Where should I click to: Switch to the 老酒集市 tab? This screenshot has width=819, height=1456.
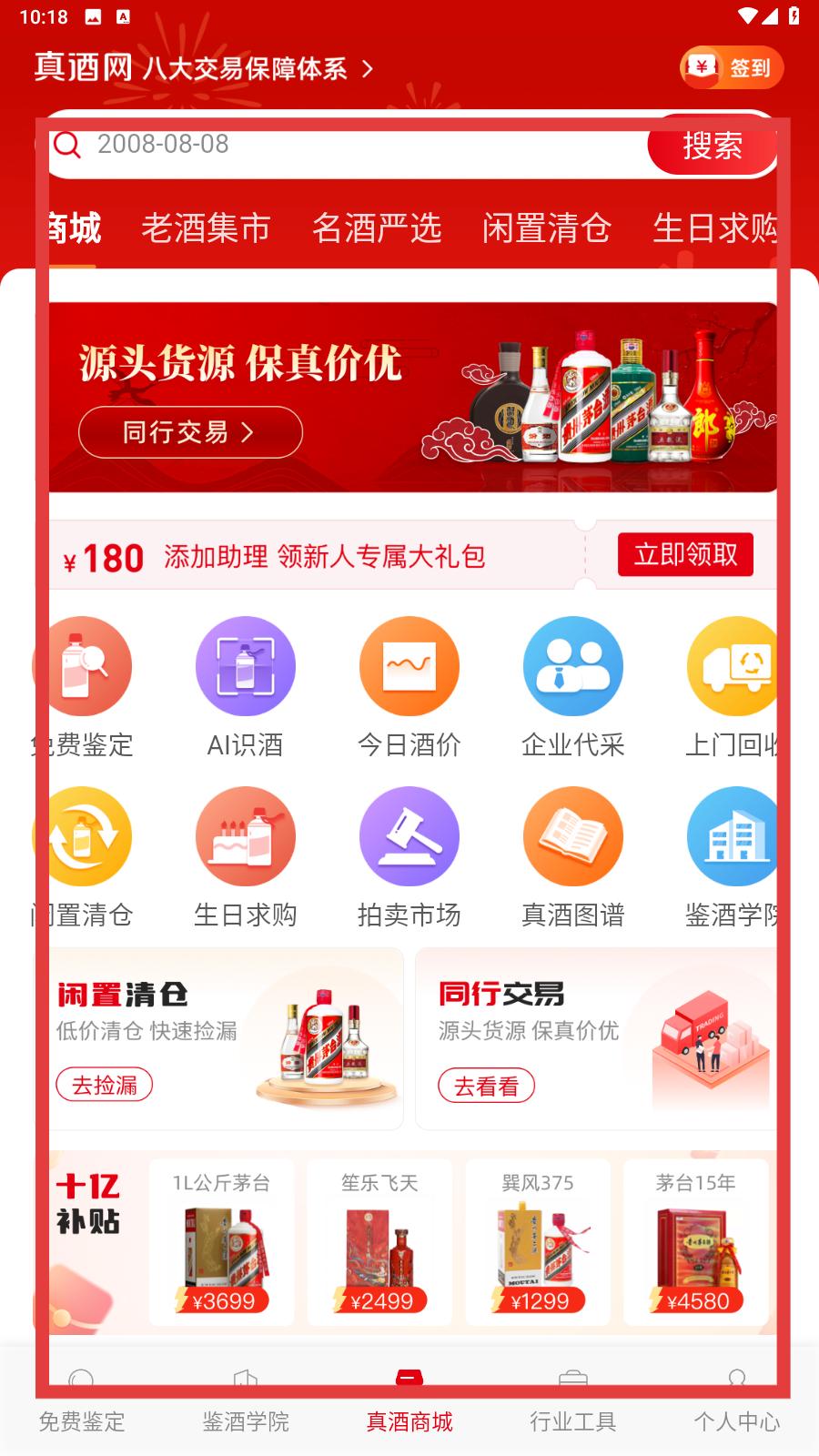206,227
